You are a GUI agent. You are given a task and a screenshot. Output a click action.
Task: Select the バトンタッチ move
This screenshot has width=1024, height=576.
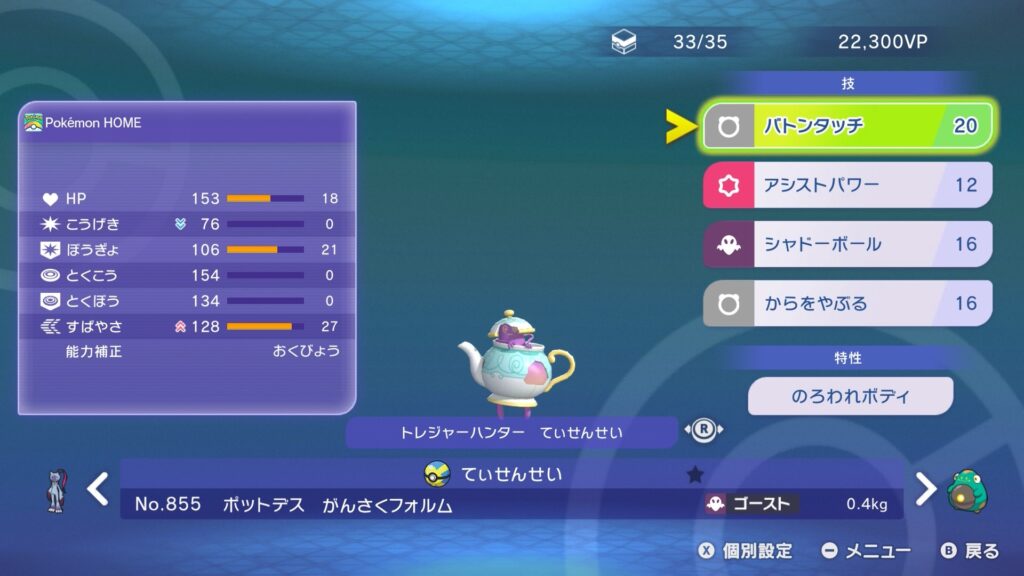(x=847, y=127)
